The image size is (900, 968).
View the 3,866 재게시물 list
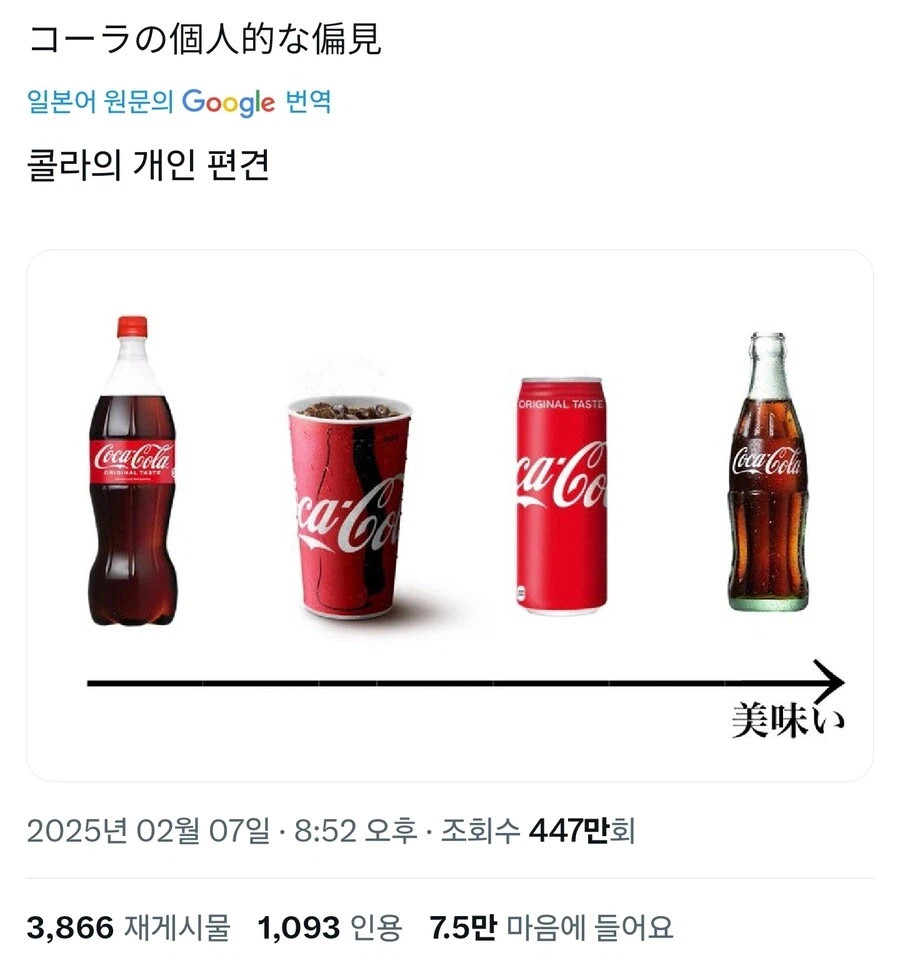(128, 928)
